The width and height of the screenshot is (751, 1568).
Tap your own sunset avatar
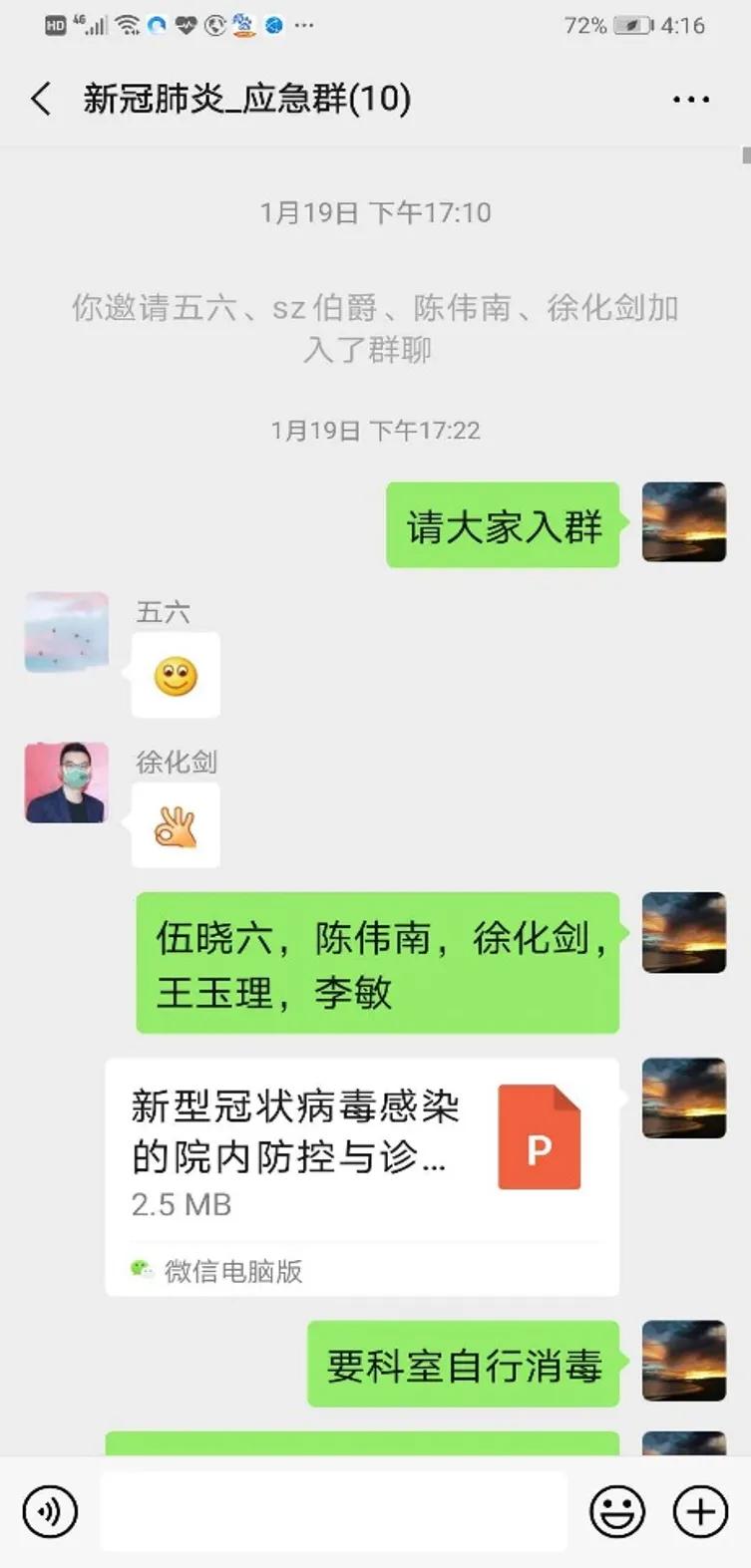pos(684,523)
